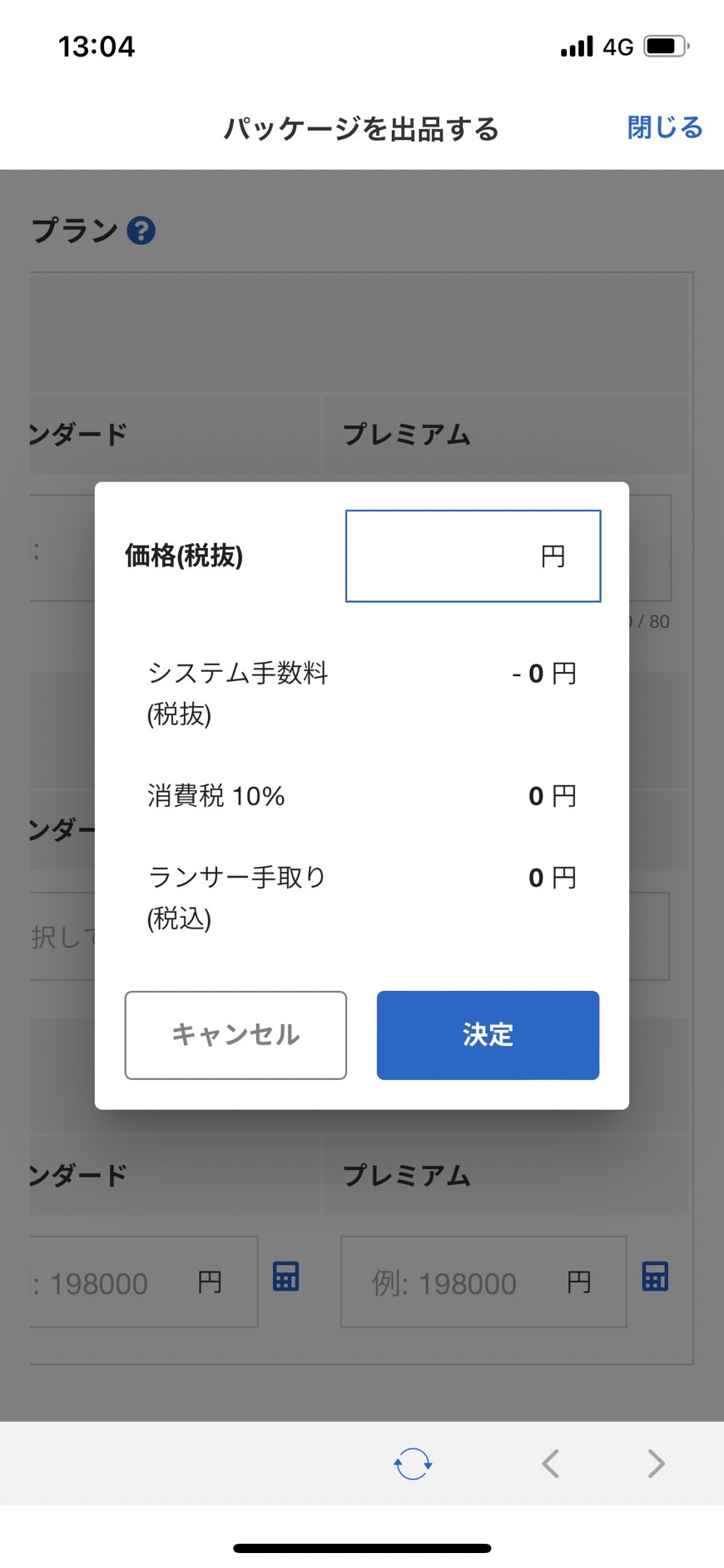Close the page with 閉じる
Screen dimensions: 724x1568
coord(665,127)
